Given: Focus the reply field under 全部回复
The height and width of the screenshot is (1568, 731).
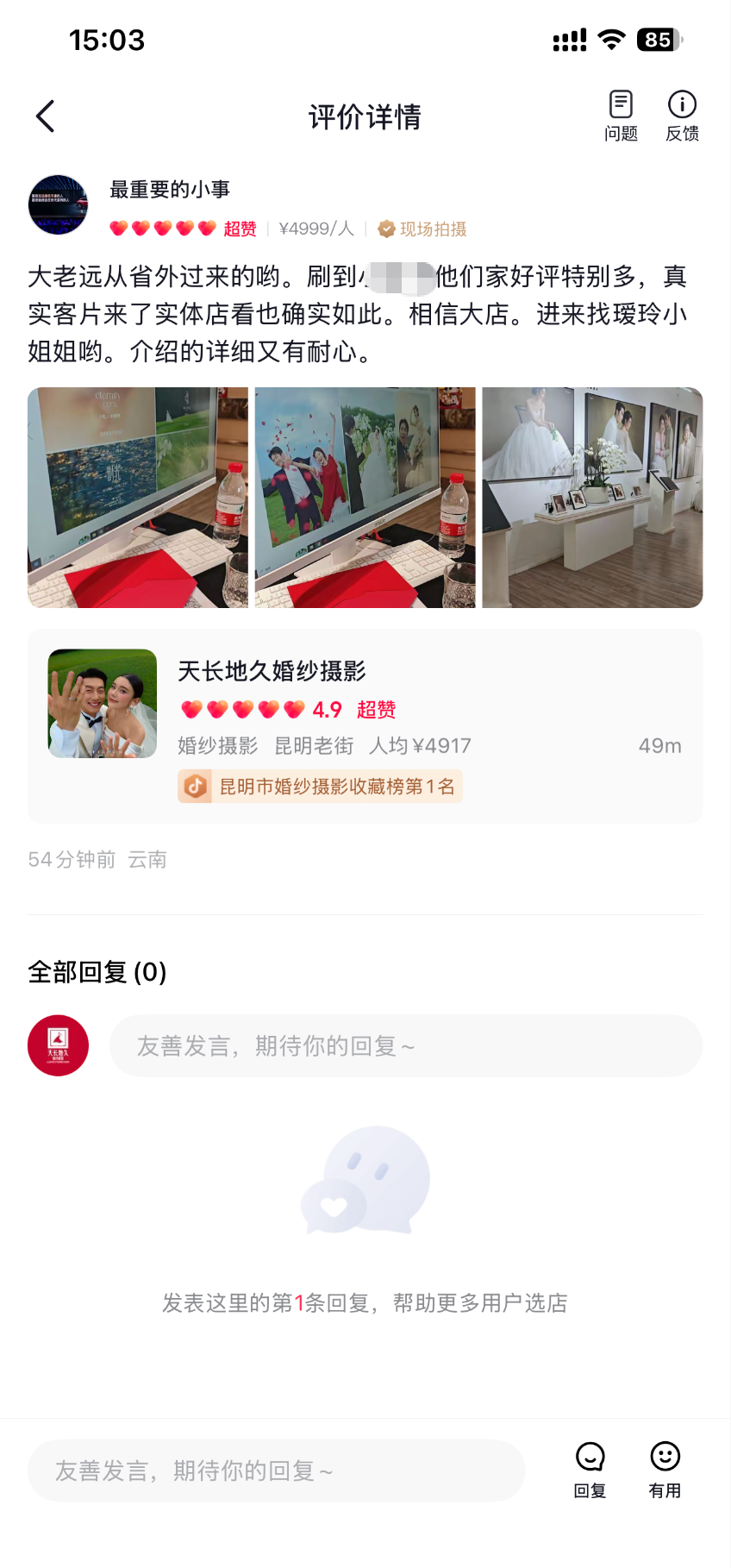Looking at the screenshot, I should [x=405, y=1045].
